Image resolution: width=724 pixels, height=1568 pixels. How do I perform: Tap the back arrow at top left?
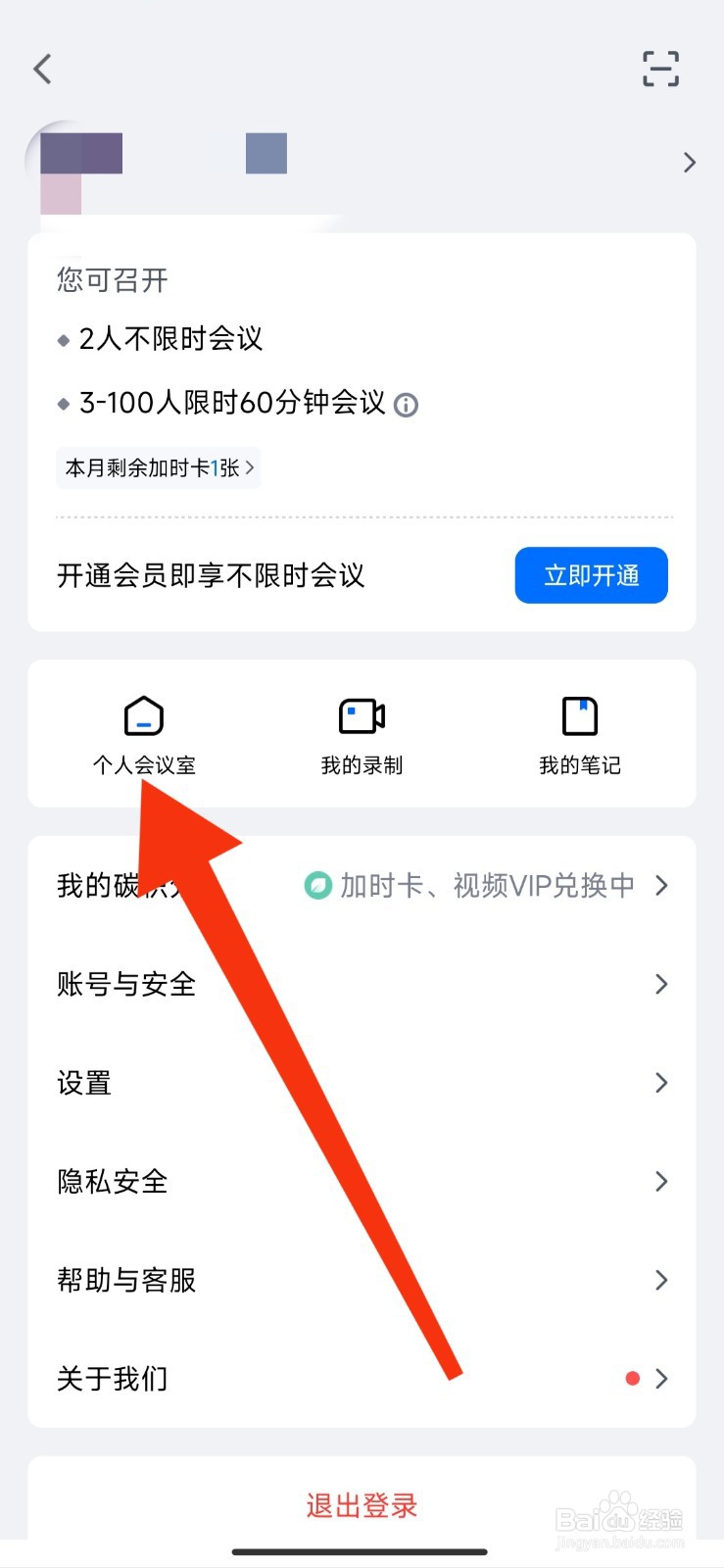41,69
